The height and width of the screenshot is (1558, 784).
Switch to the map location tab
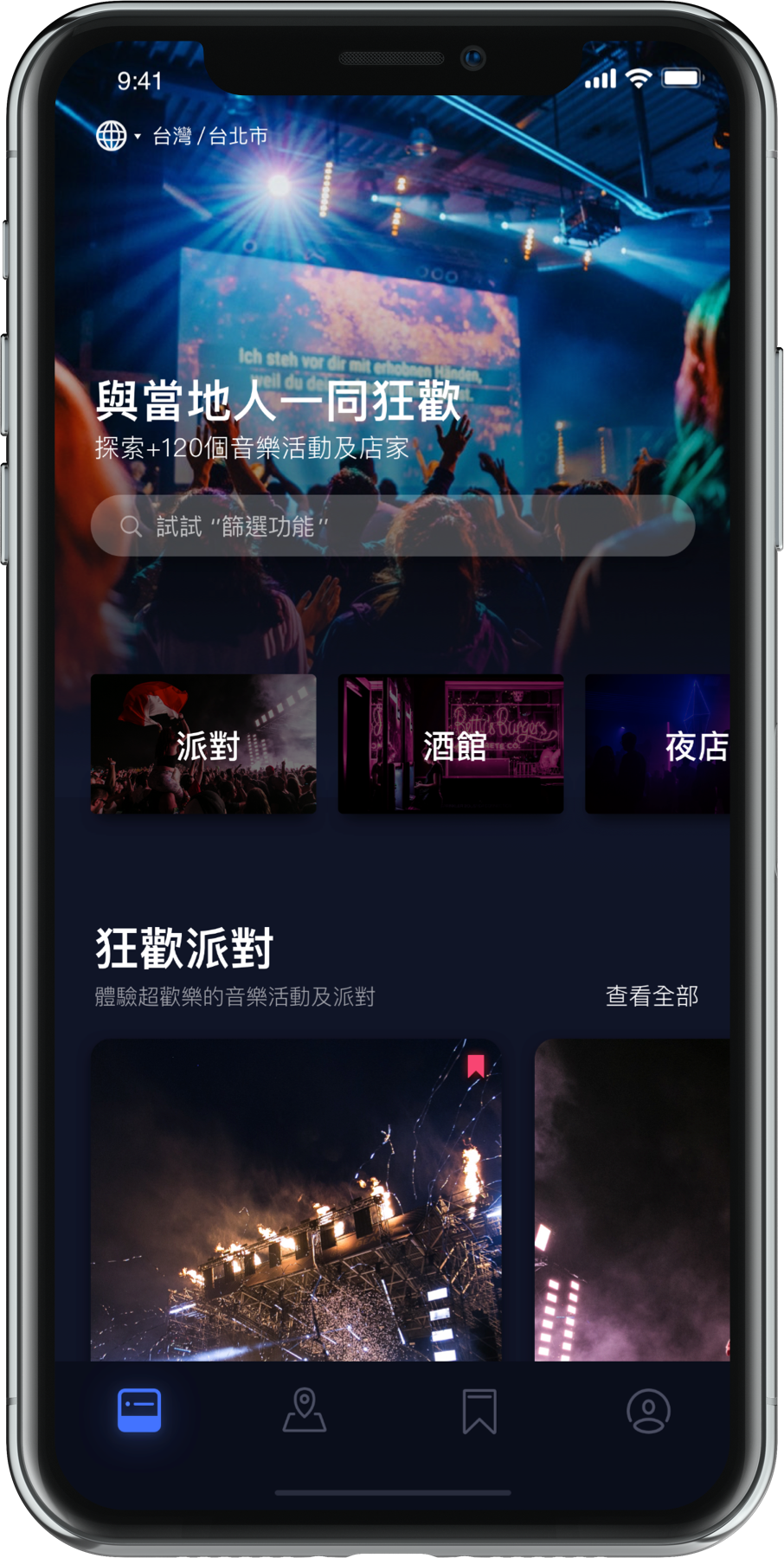[x=305, y=1411]
